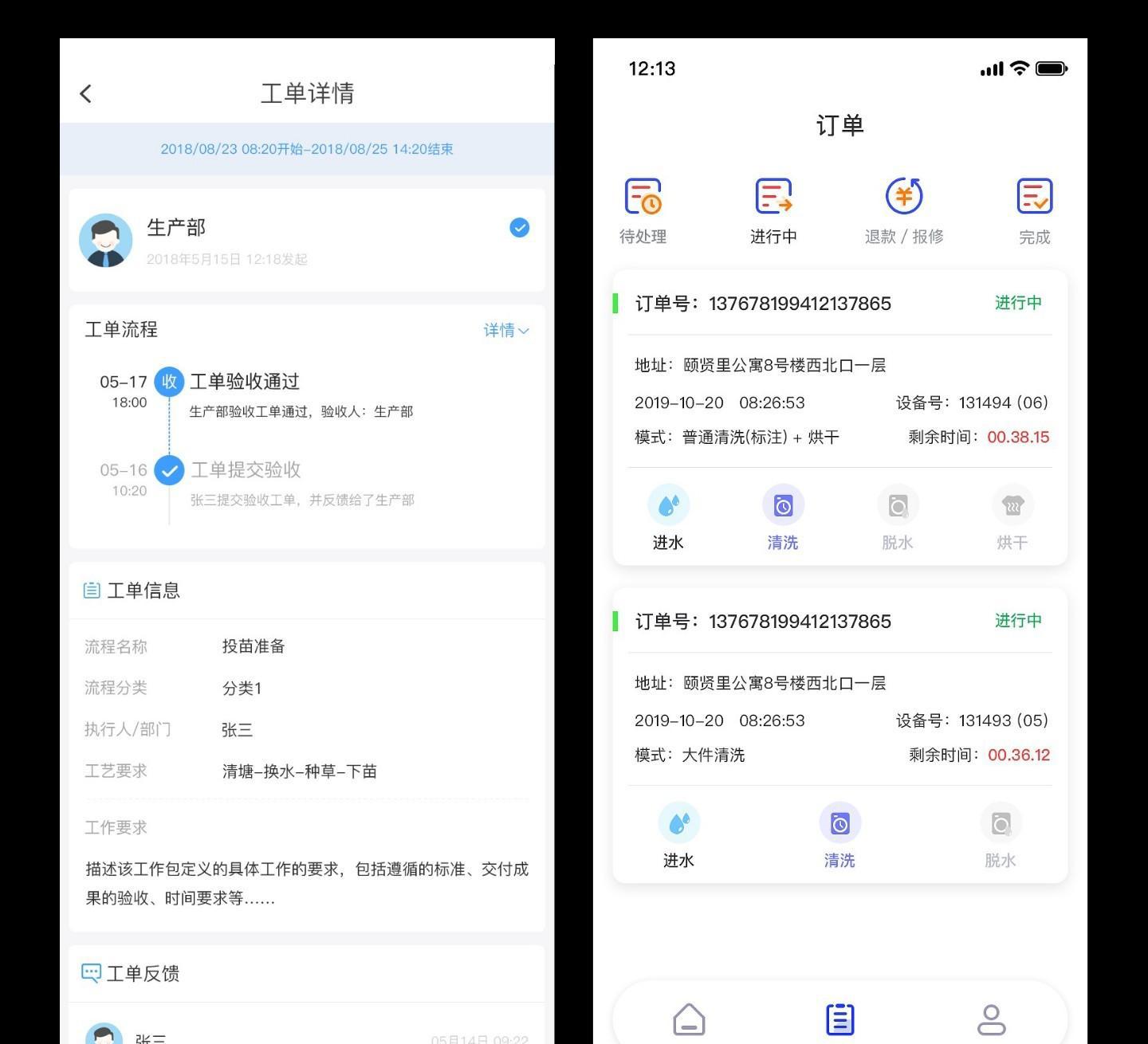Screen dimensions: 1148x1044
Task: Switch to the 待处理 orders tab
Action: [643, 211]
